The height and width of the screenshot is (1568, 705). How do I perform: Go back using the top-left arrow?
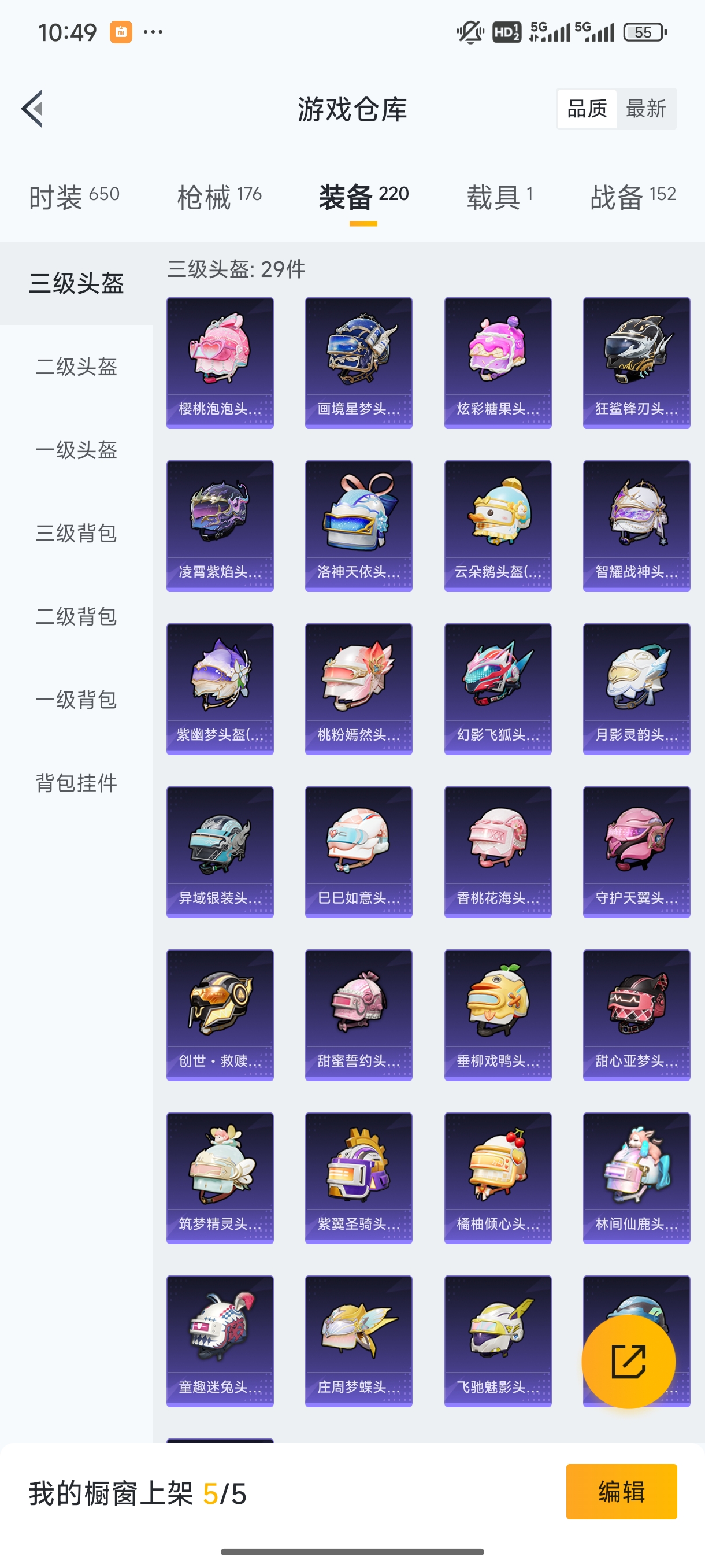point(33,109)
